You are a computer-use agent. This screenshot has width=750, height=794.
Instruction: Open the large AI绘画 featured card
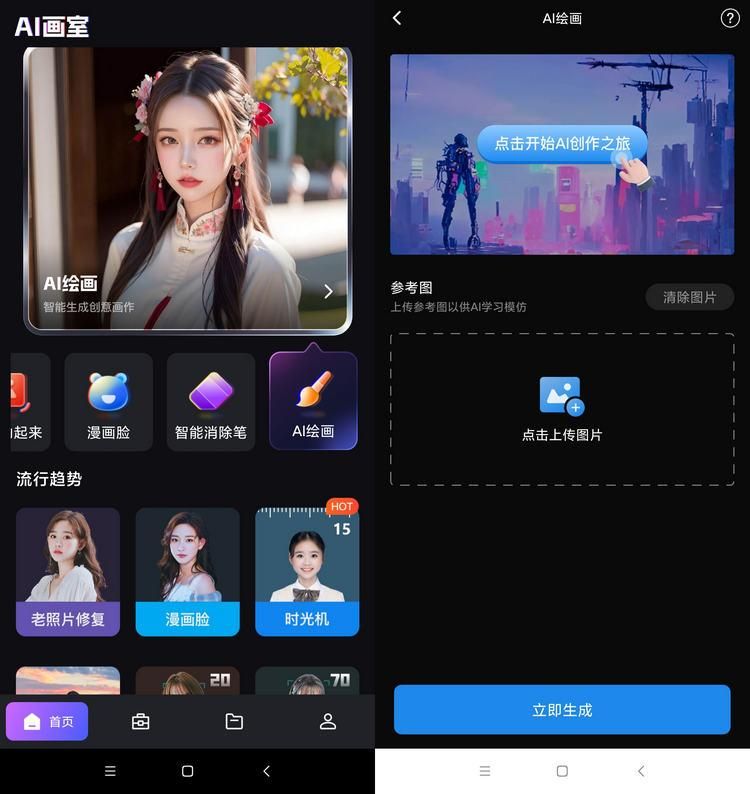click(188, 190)
